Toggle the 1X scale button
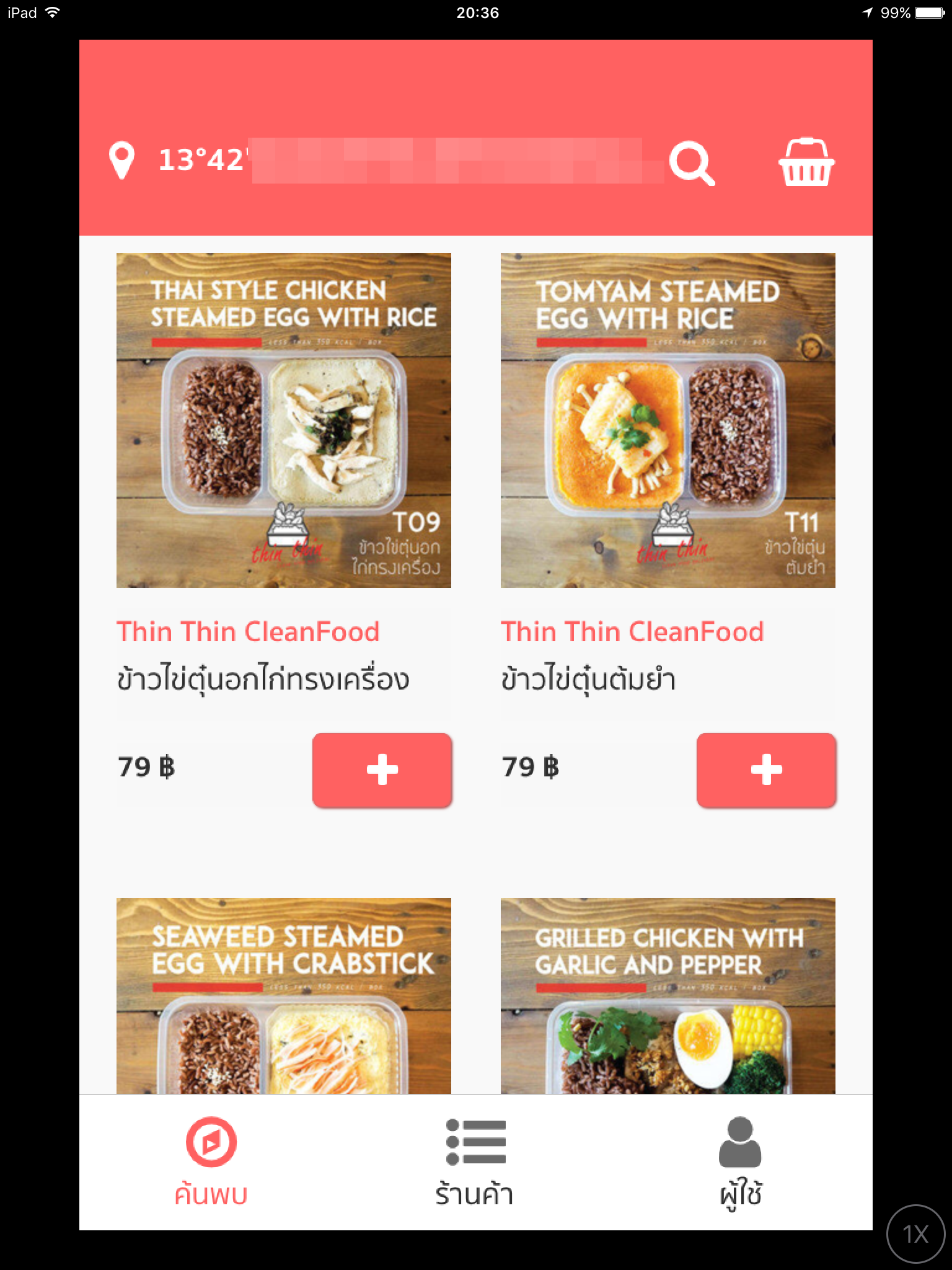Viewport: 952px width, 1270px height. tap(916, 1234)
